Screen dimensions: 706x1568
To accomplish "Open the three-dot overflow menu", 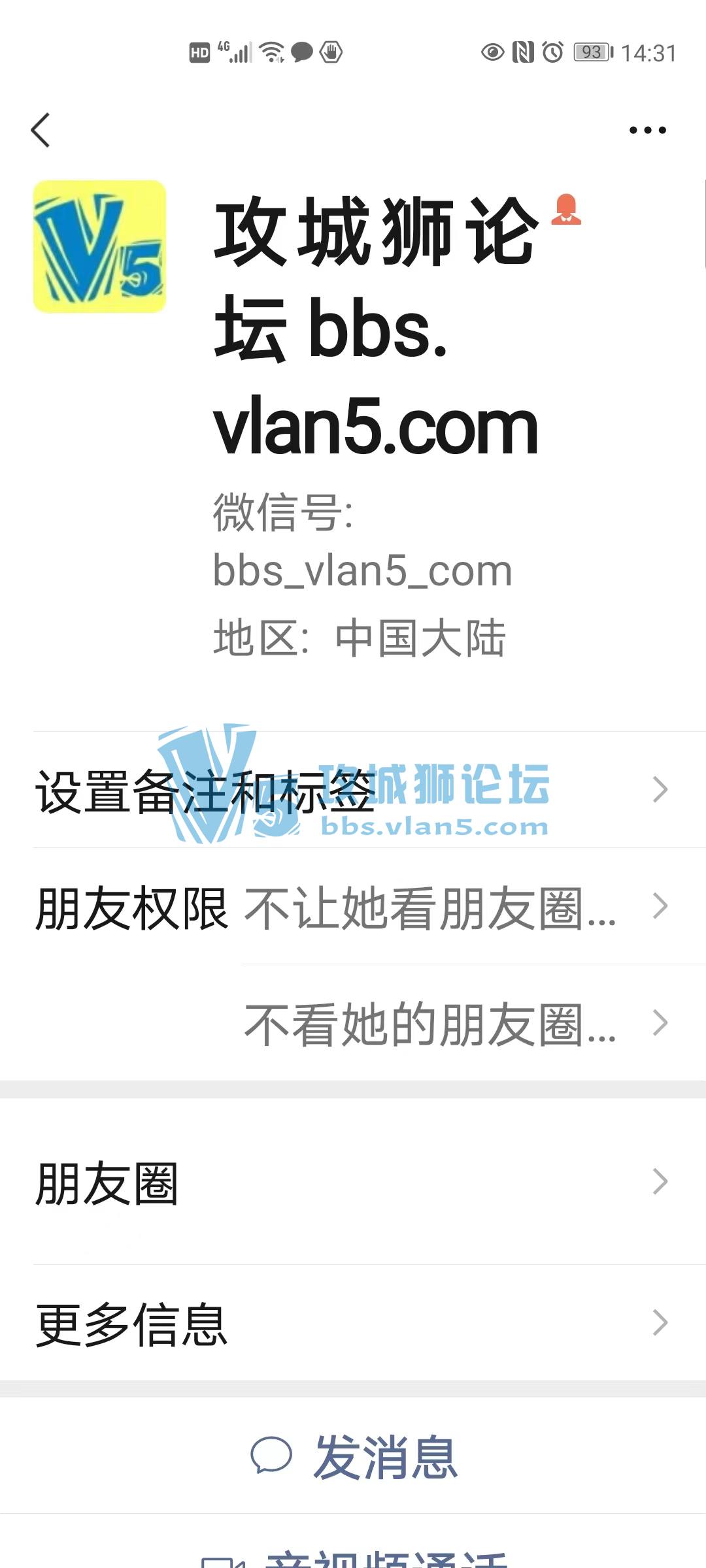I will [x=647, y=130].
